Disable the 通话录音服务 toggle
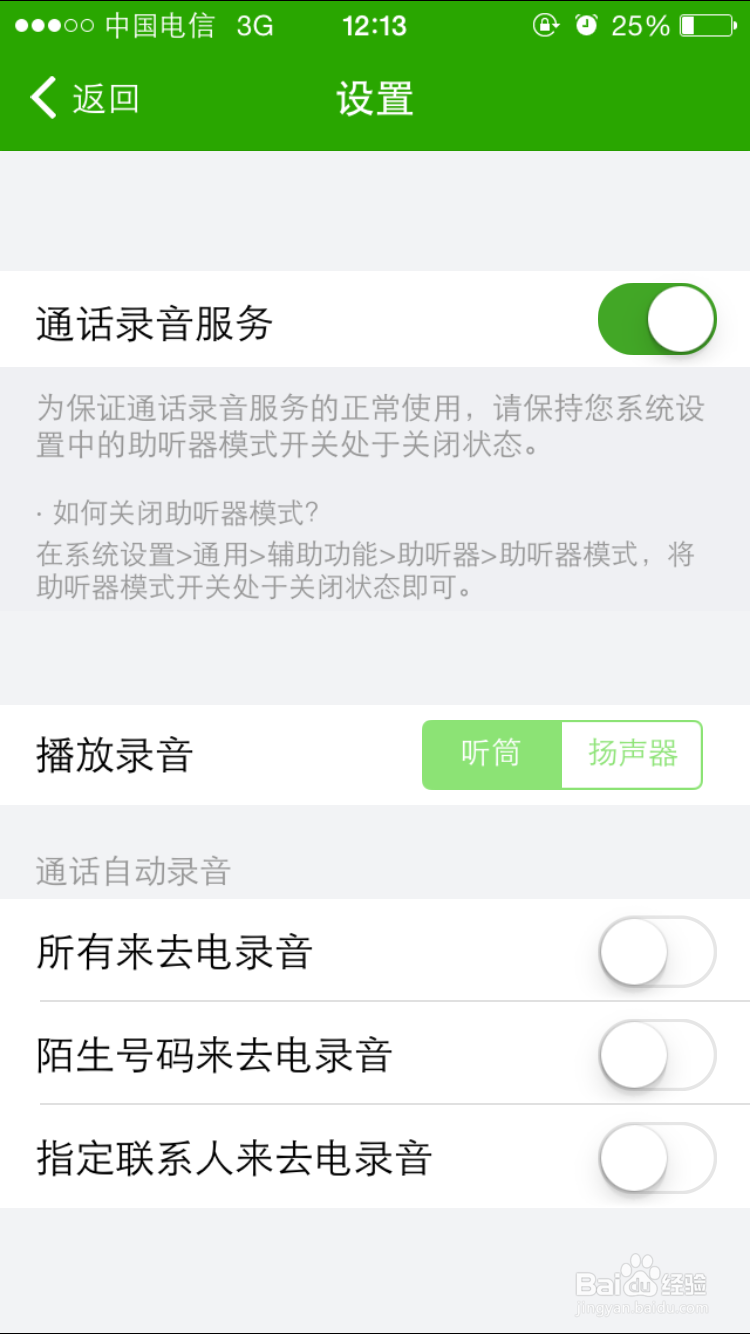Image resolution: width=750 pixels, height=1334 pixels. (657, 318)
